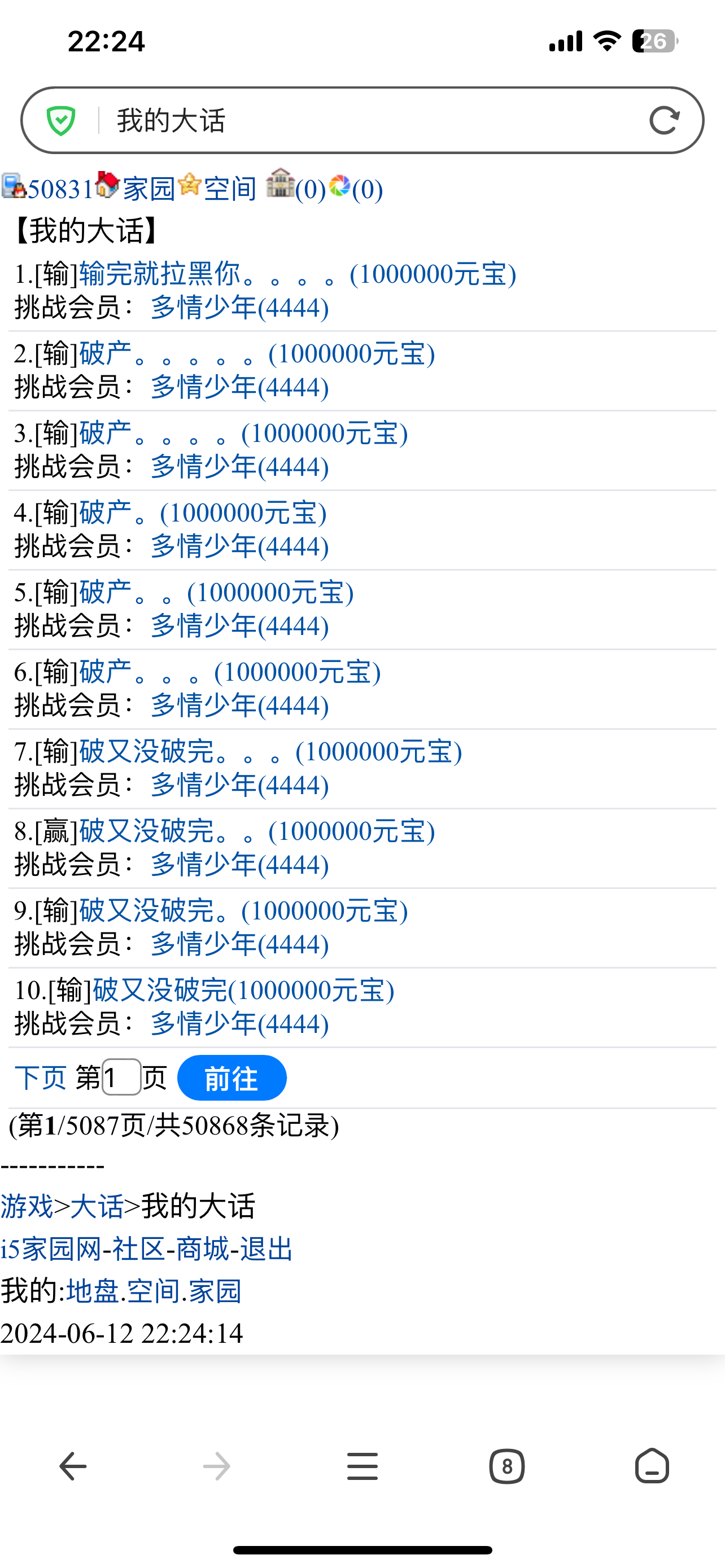Open the tab switcher showing 8 tabs
Viewport: 725px width, 1568px height.
point(507,1465)
